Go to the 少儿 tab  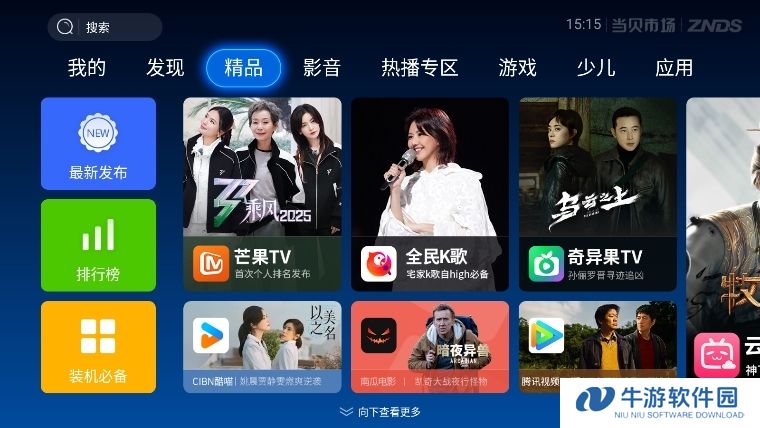click(x=595, y=68)
